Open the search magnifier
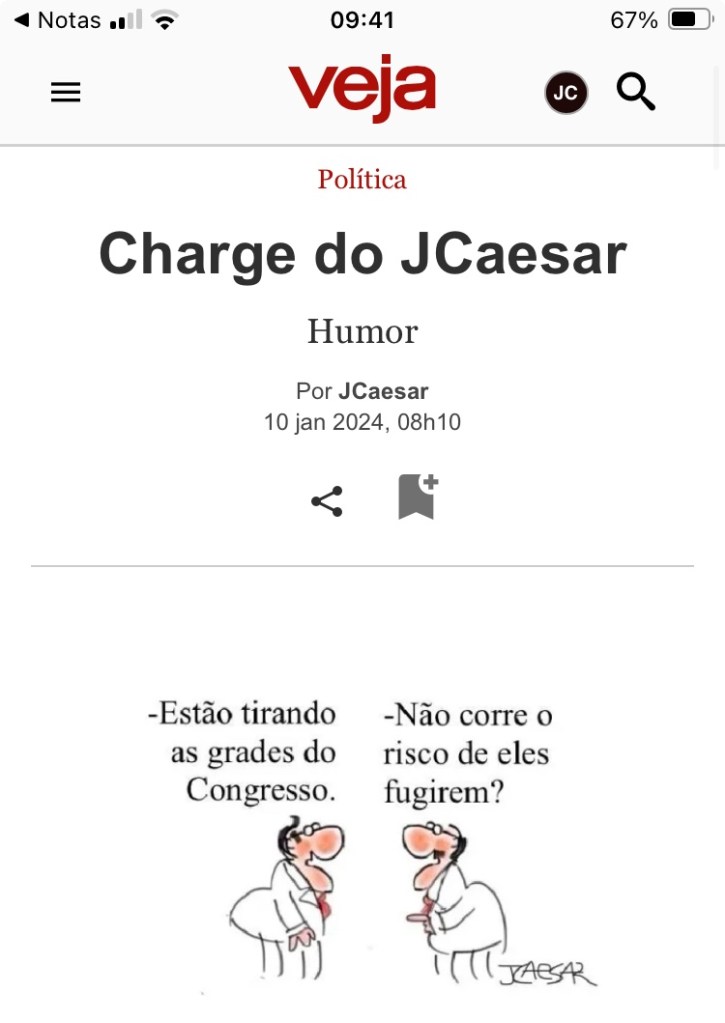Viewport: 725px width, 1023px height. [635, 92]
